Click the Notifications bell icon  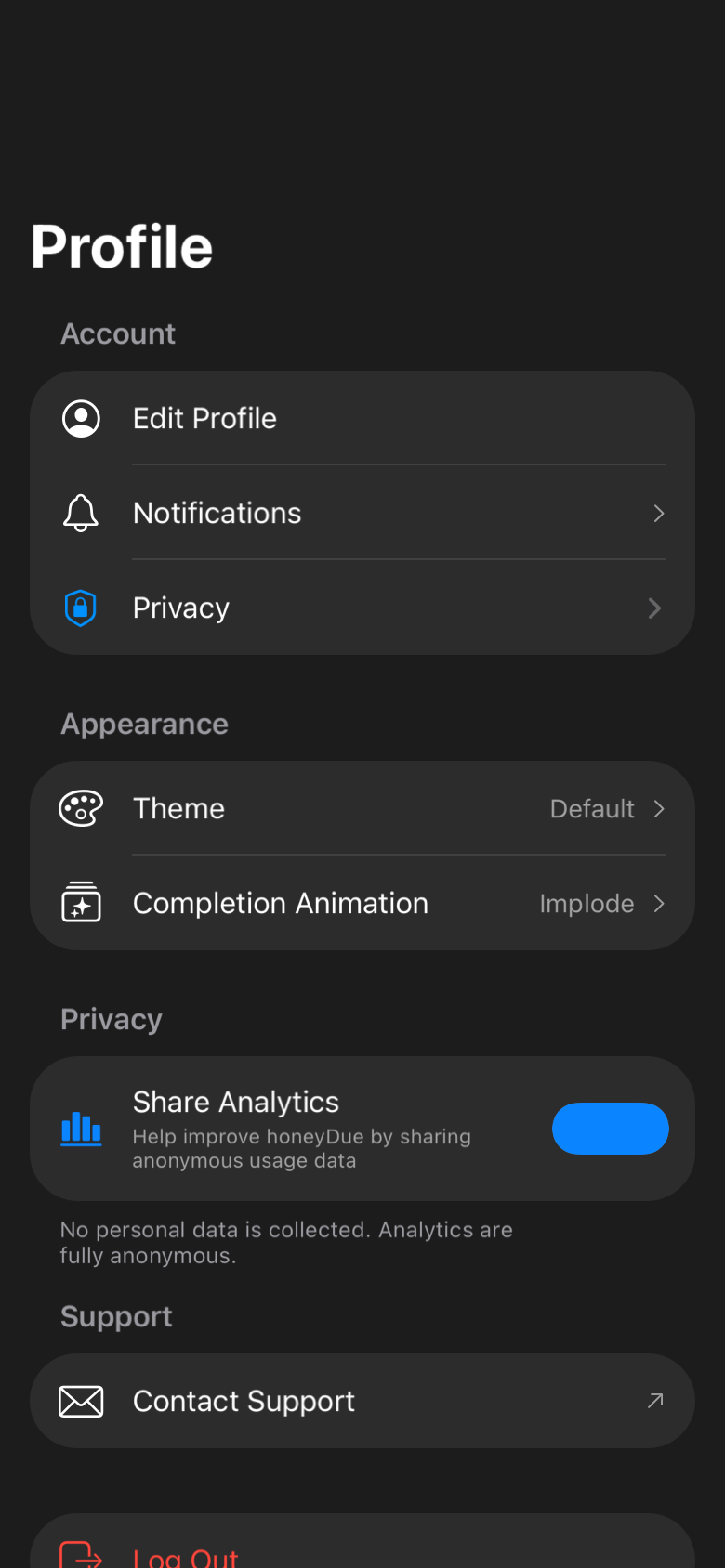click(x=81, y=513)
